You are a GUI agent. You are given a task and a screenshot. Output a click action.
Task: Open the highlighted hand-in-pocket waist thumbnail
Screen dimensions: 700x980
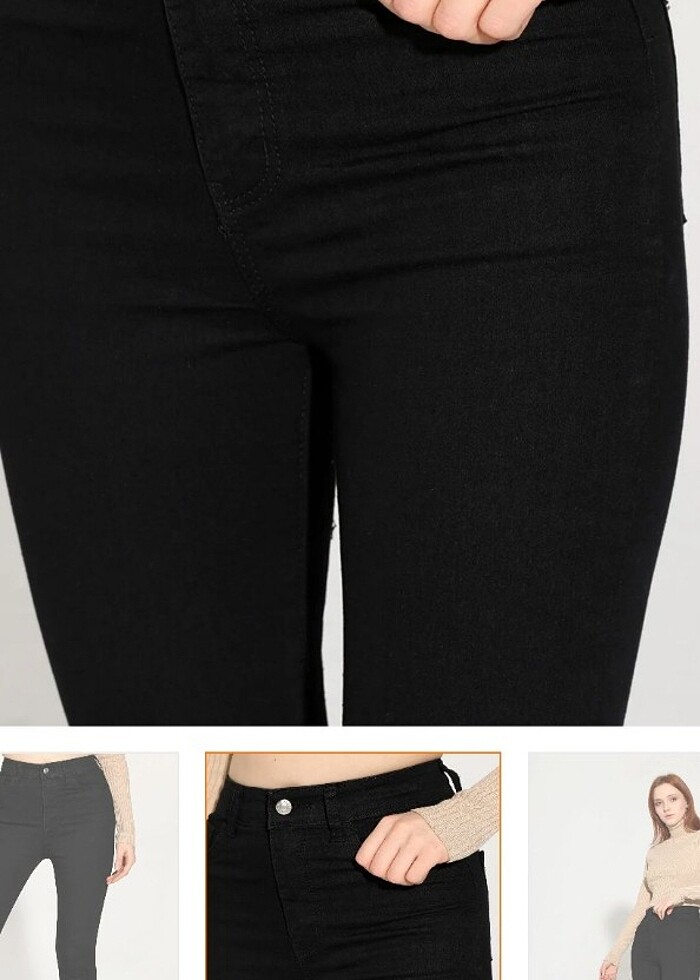[x=352, y=865]
